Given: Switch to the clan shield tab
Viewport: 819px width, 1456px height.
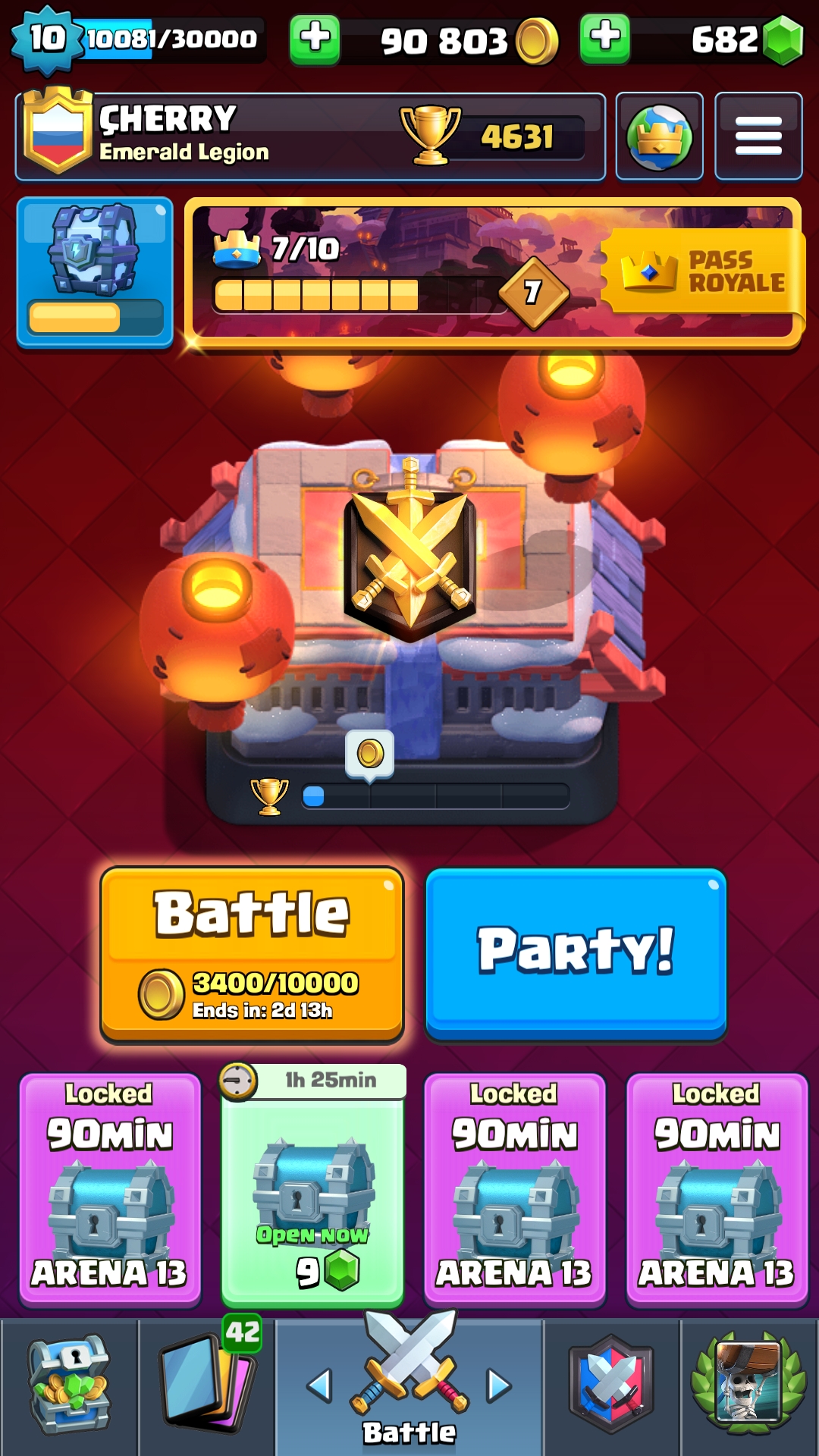Looking at the screenshot, I should tap(611, 1386).
